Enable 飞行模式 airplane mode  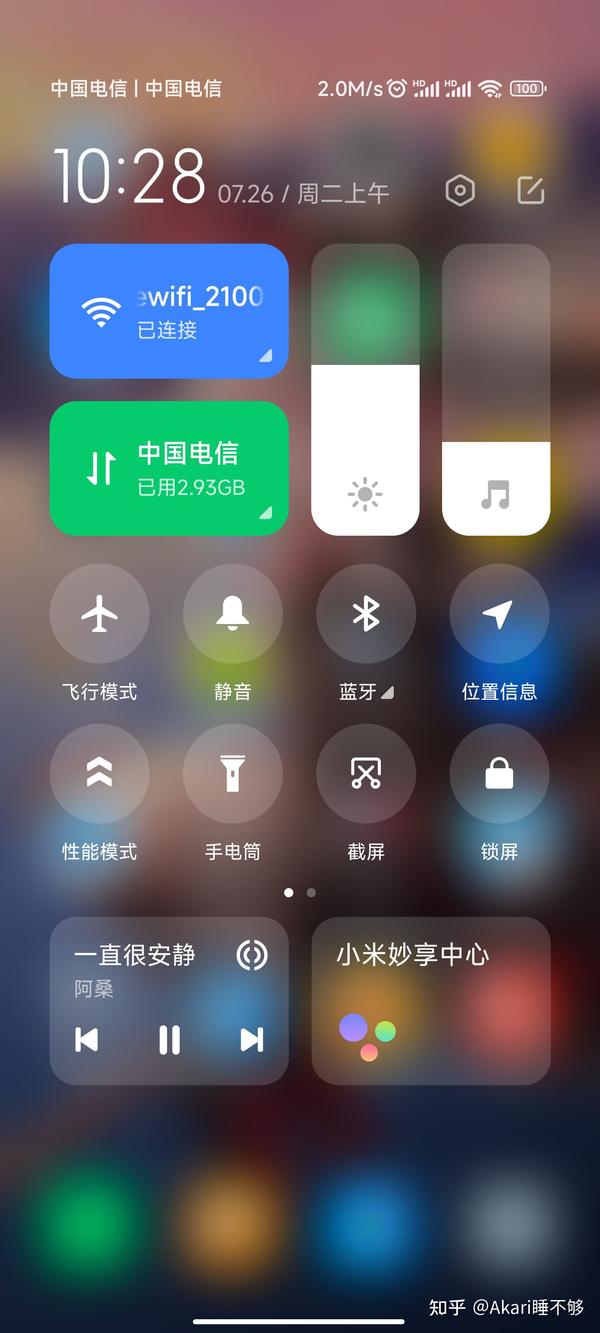tap(99, 614)
